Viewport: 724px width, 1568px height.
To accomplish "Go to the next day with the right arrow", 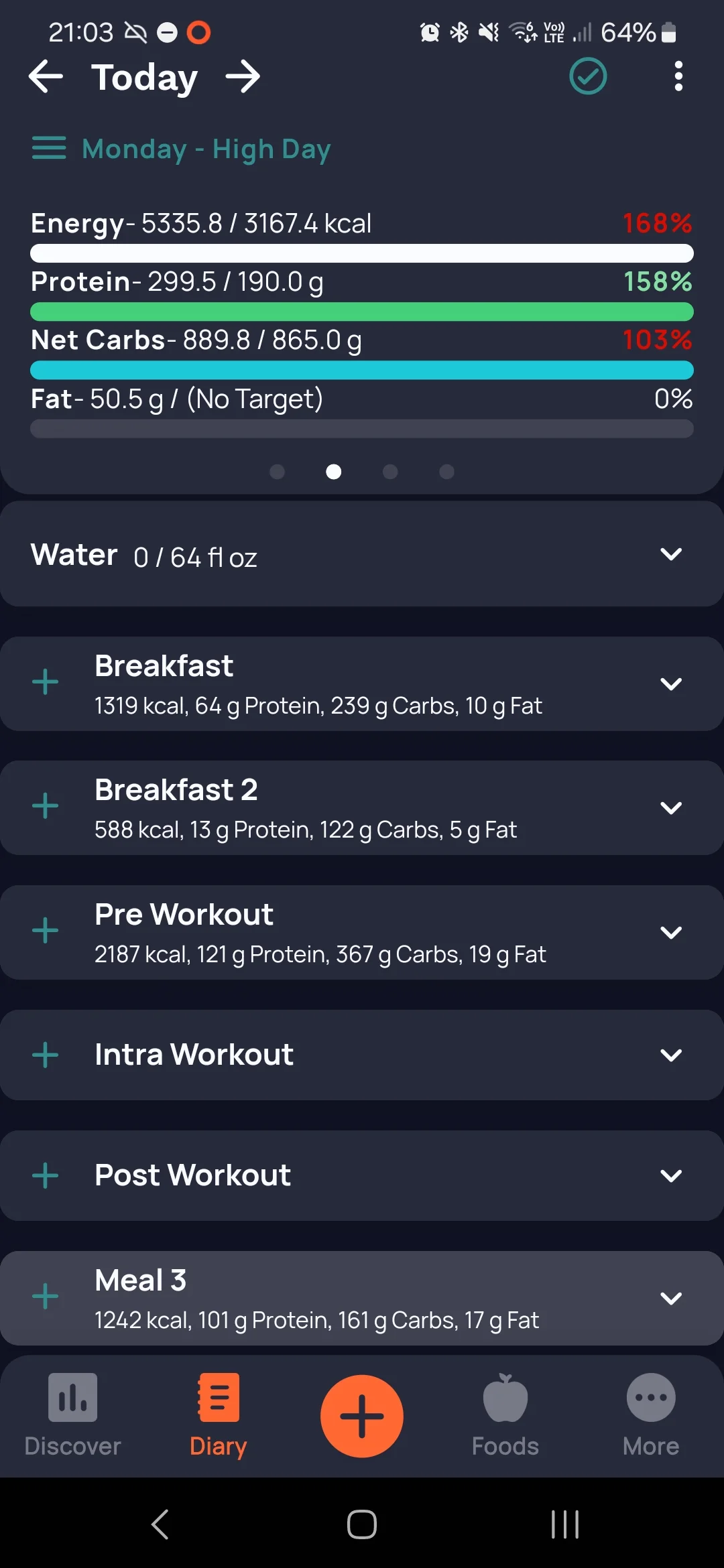I will point(243,77).
